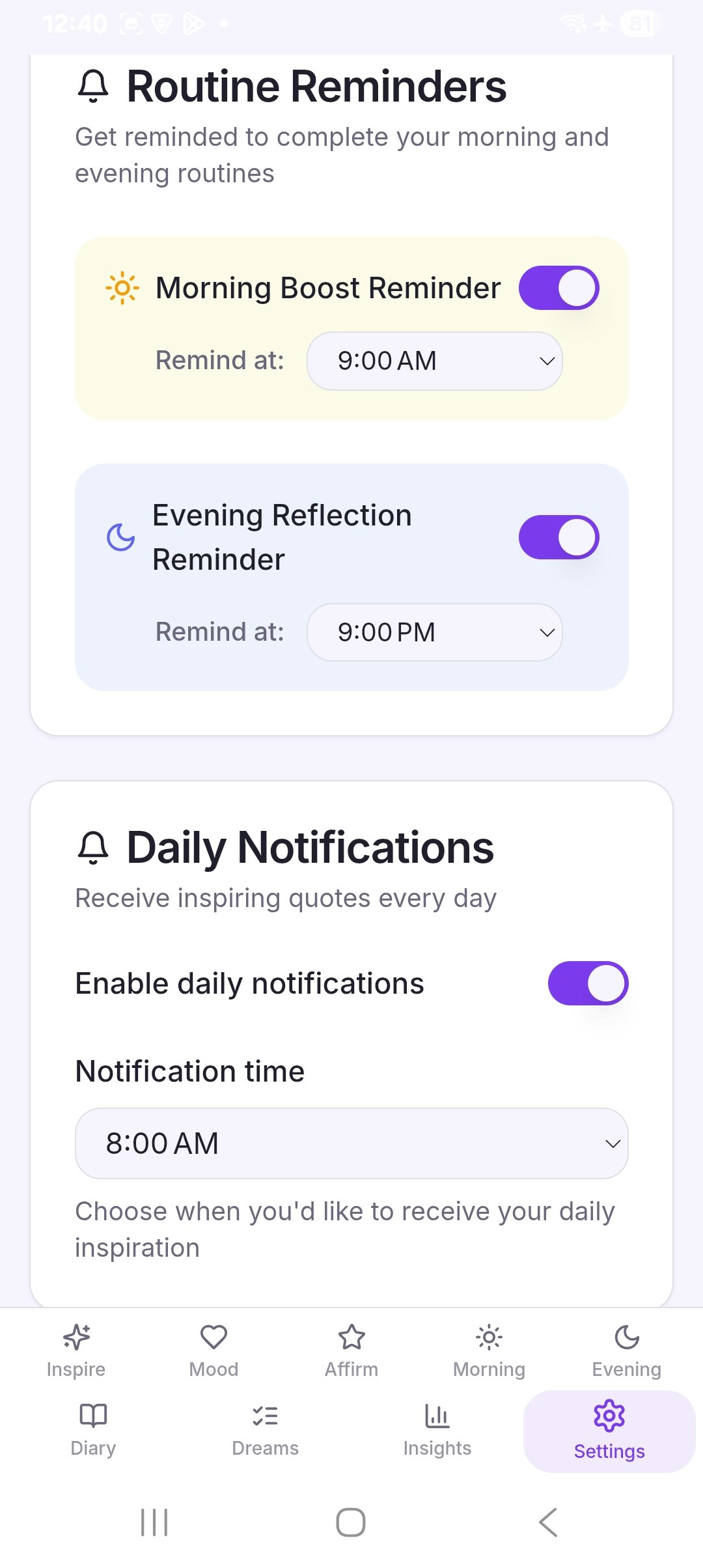703x1568 pixels.
Task: Disable the Morning Boost Reminder
Action: [558, 287]
